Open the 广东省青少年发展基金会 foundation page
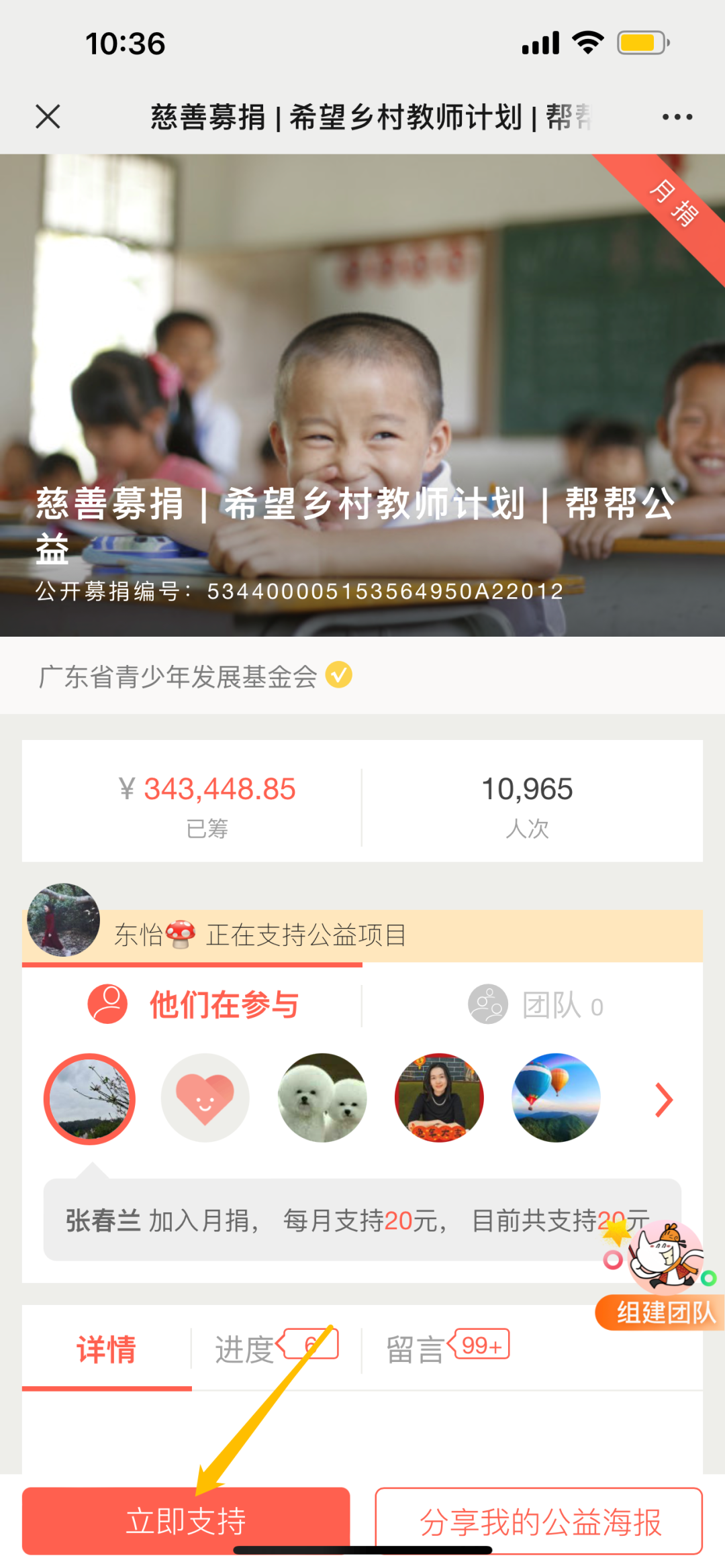 (178, 676)
